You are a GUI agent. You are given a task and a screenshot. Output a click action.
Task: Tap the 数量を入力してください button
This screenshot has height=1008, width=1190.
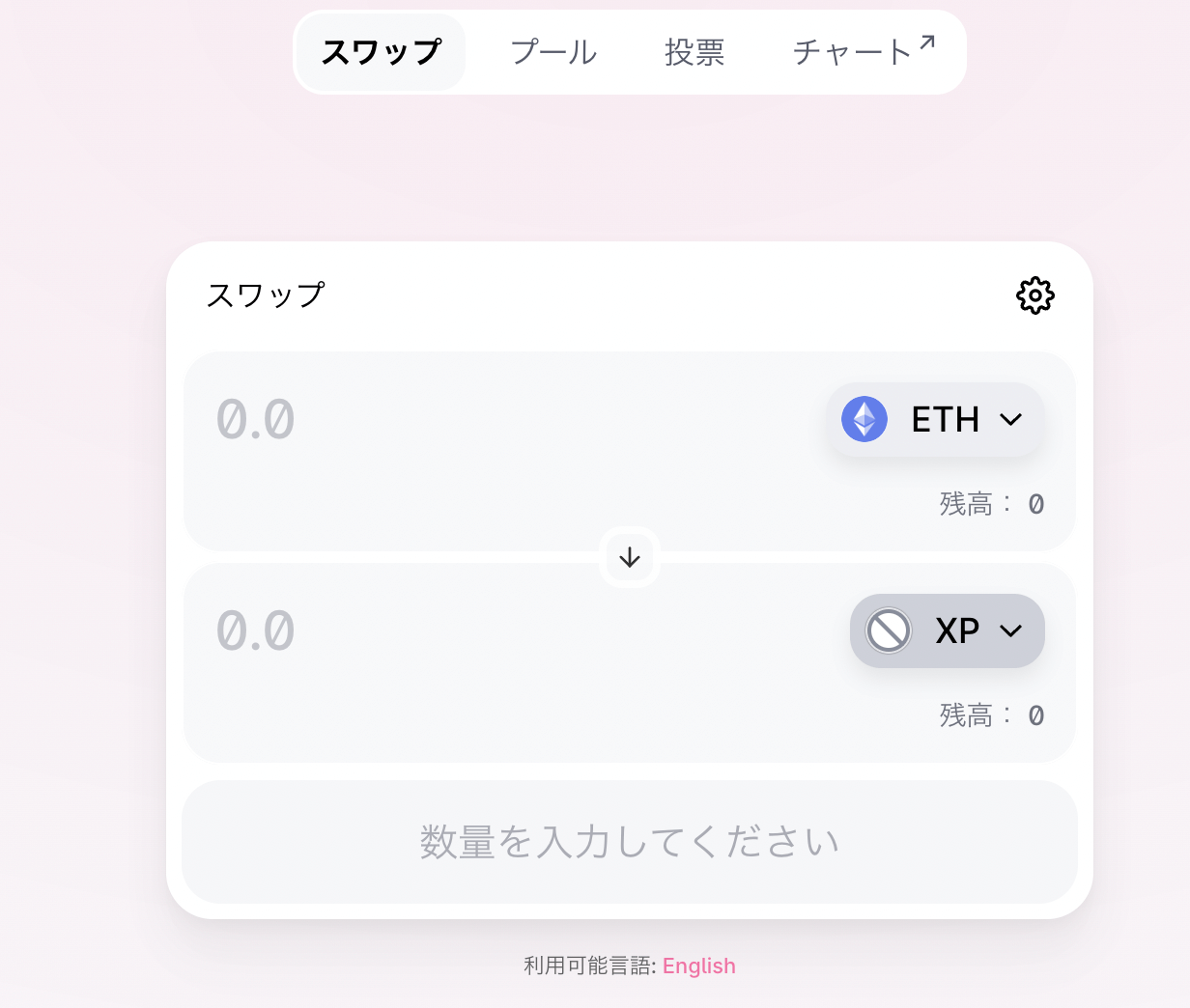(x=629, y=842)
